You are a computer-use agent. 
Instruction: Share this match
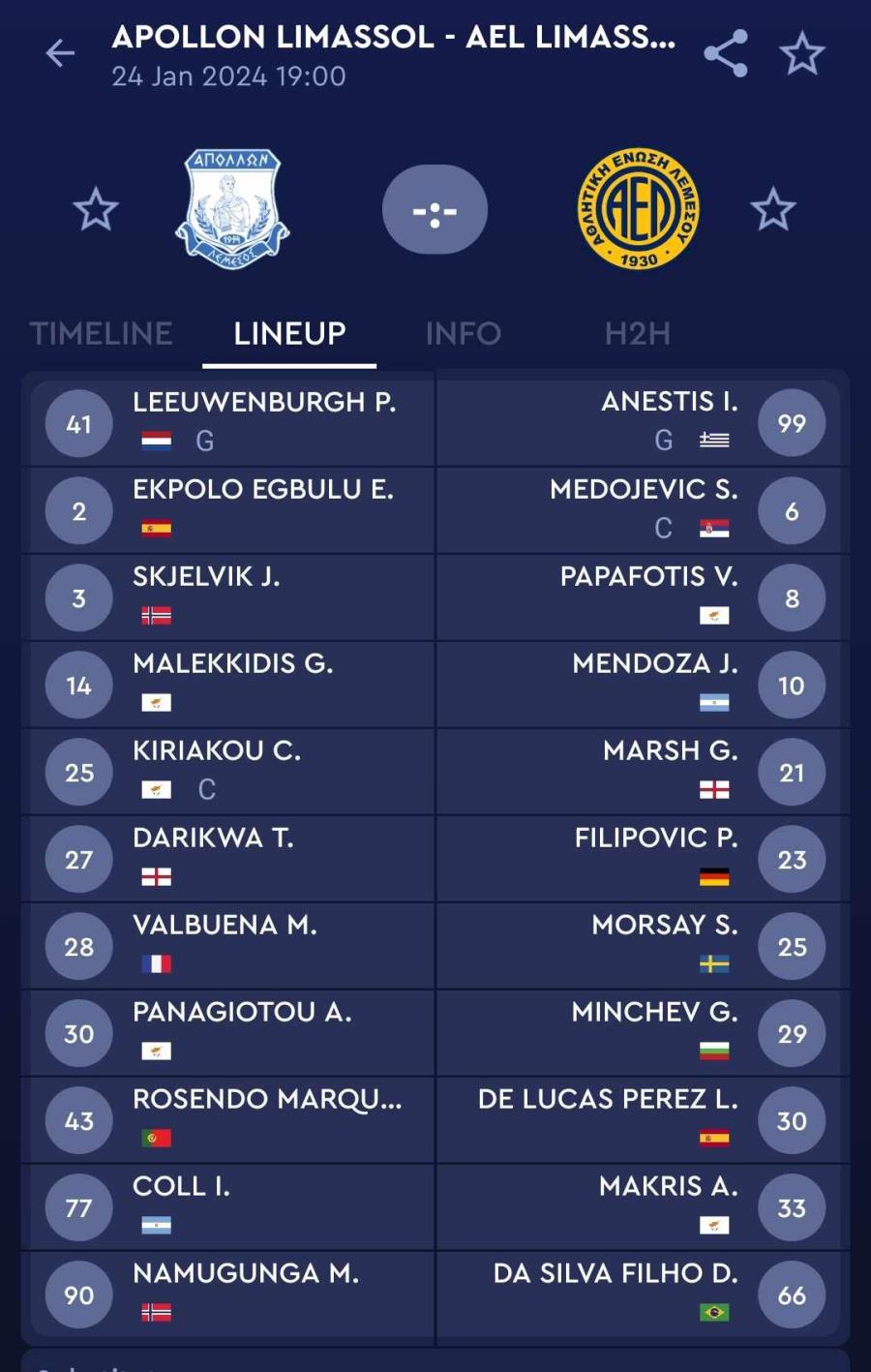[725, 53]
